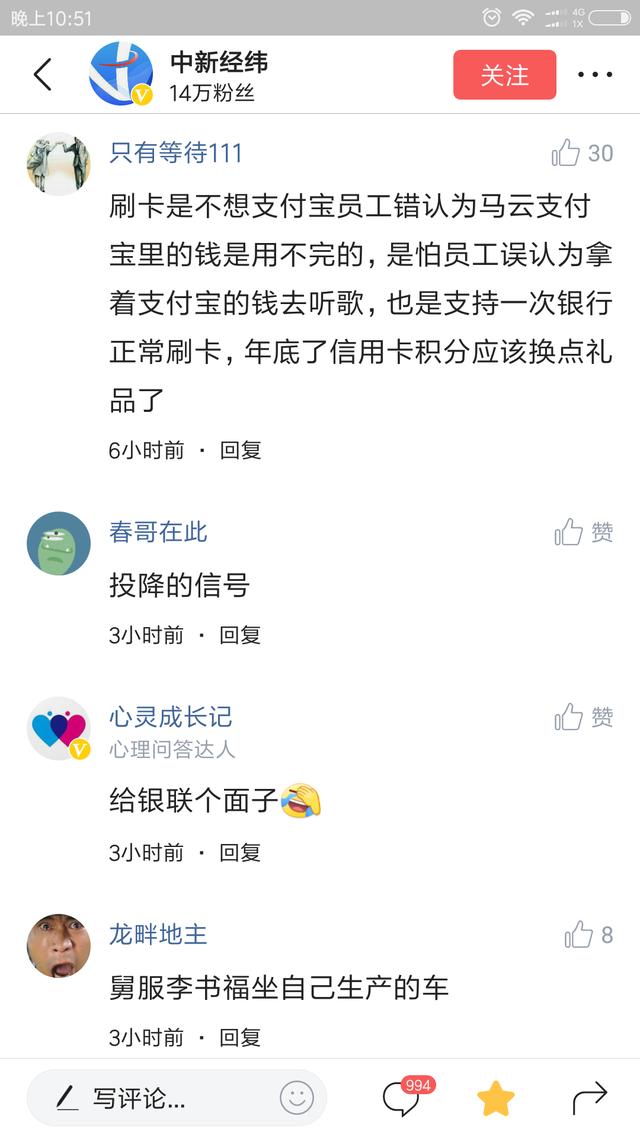Reply to 春哥在此's comment
This screenshot has height=1138, width=640.
click(240, 634)
